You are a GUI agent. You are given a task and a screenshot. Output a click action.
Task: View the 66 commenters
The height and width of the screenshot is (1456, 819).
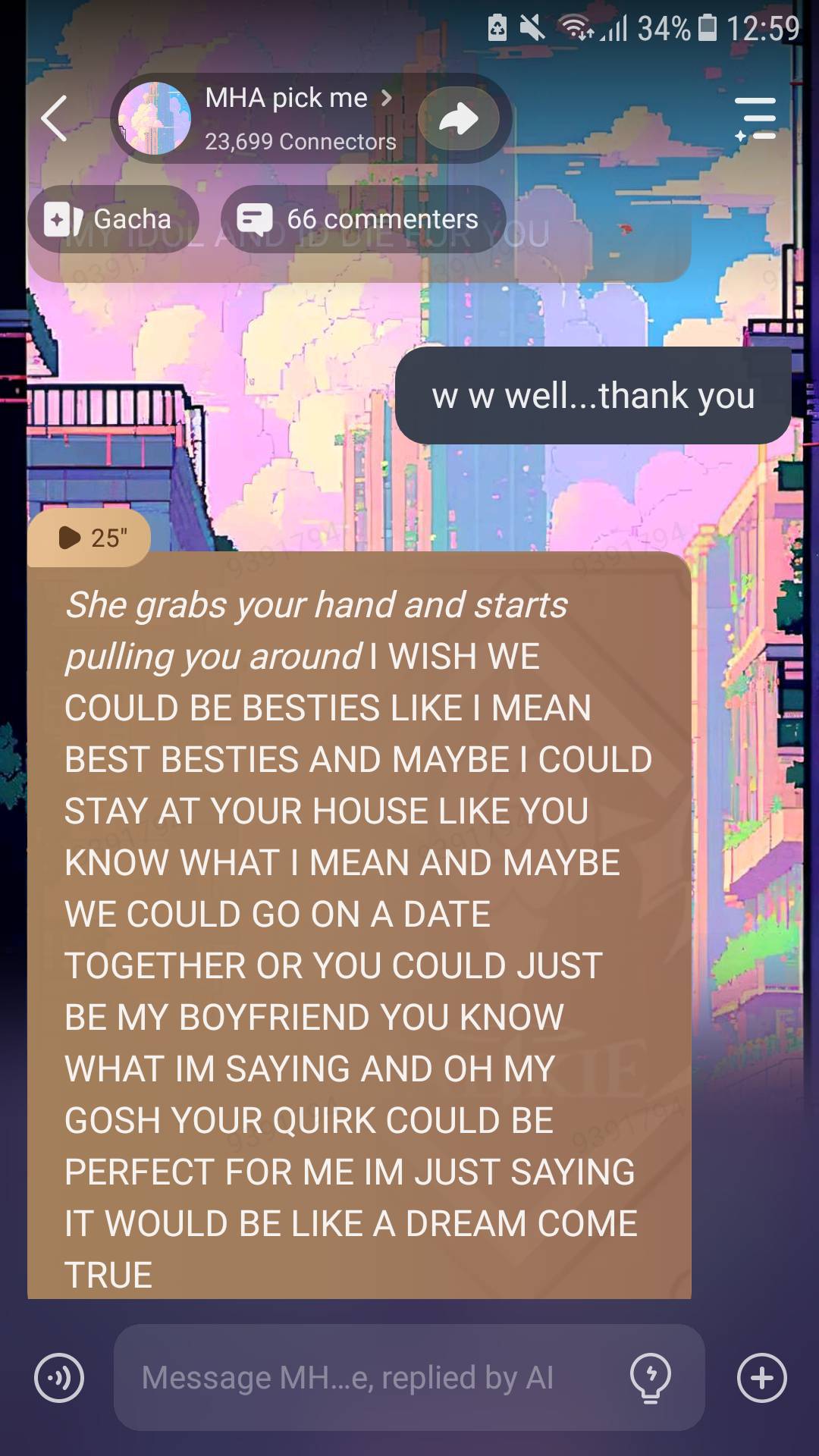click(363, 219)
